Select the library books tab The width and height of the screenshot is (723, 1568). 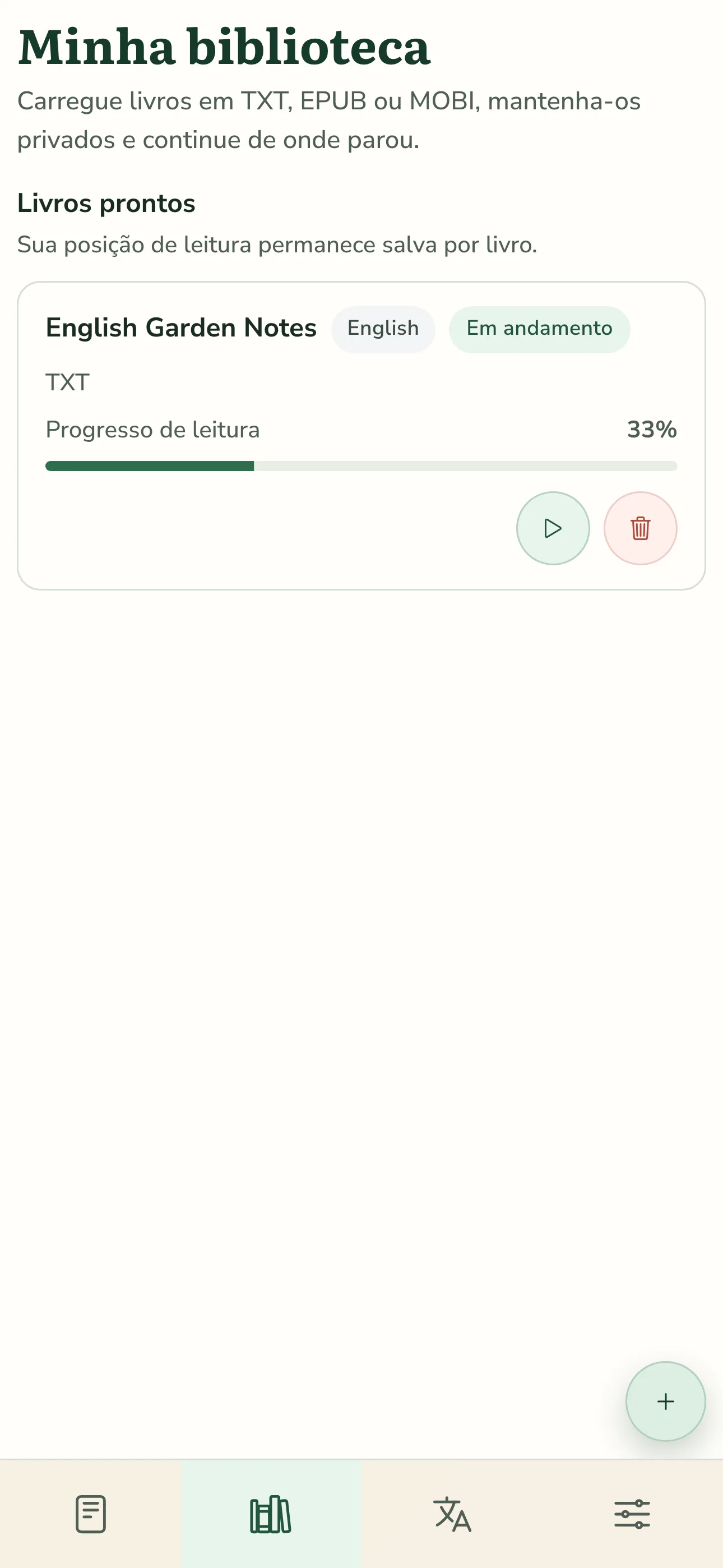click(271, 1514)
